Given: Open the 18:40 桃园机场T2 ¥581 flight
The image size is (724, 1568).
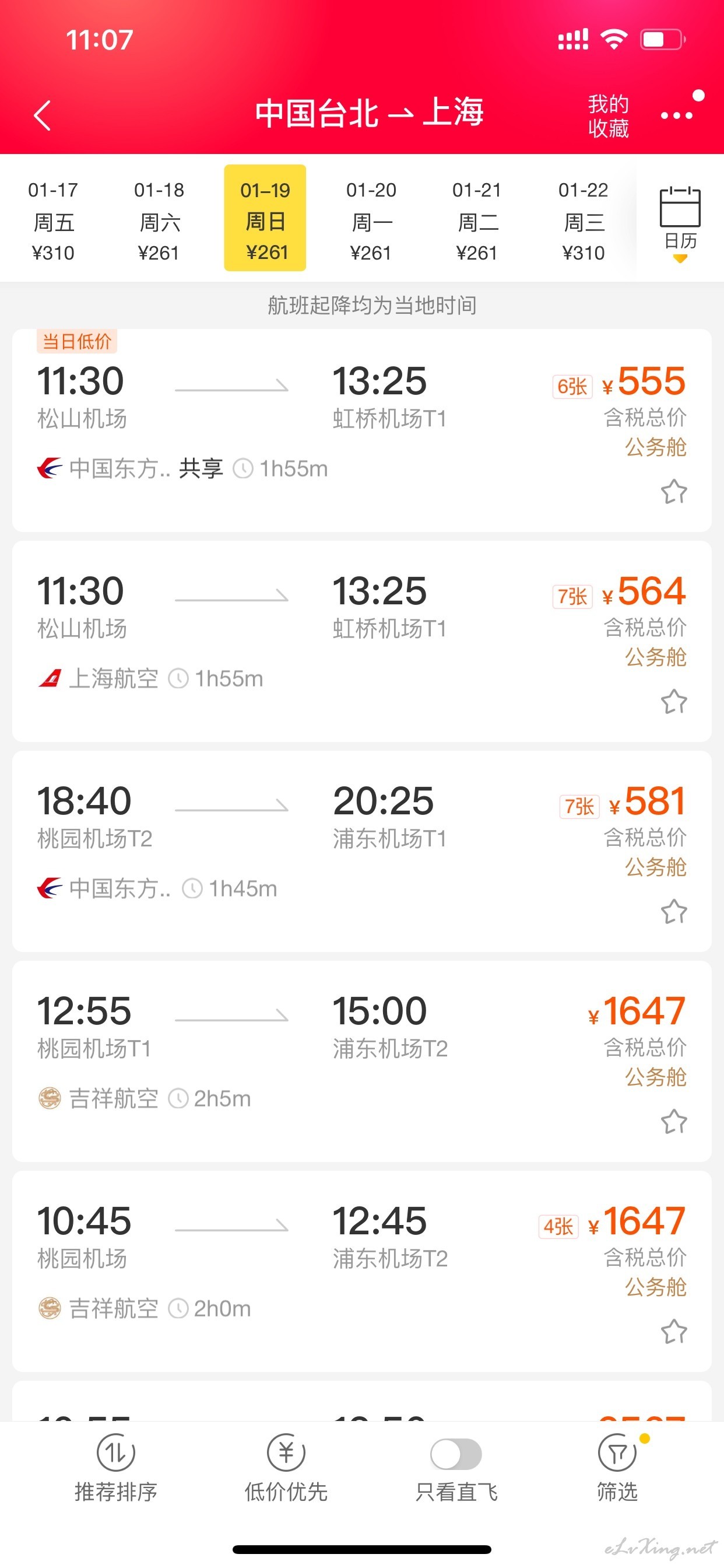Looking at the screenshot, I should point(362,851).
